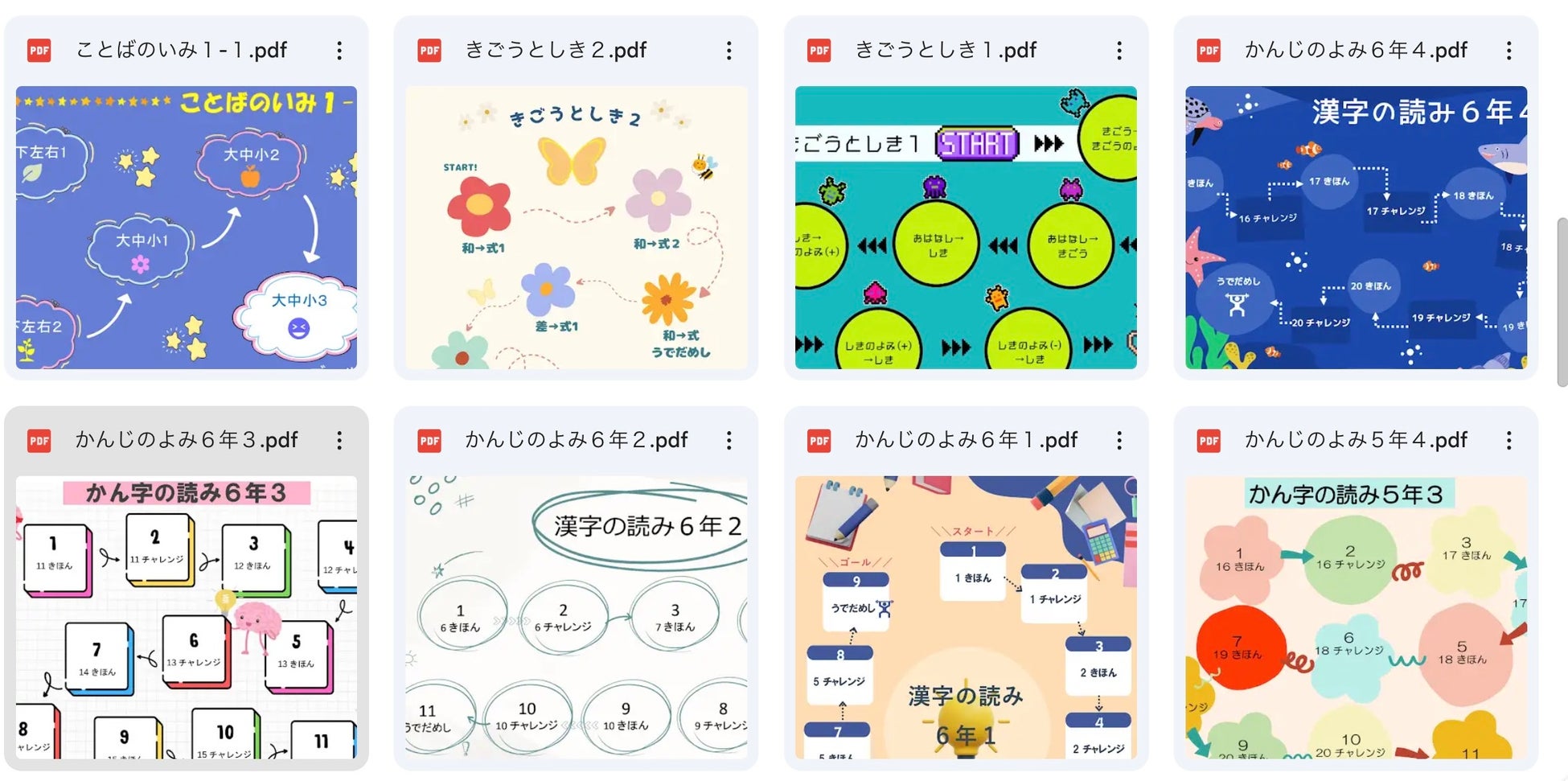The height and width of the screenshot is (781, 1568).
Task: Open more options for きごうとしき1.pdf
Action: 1119,51
